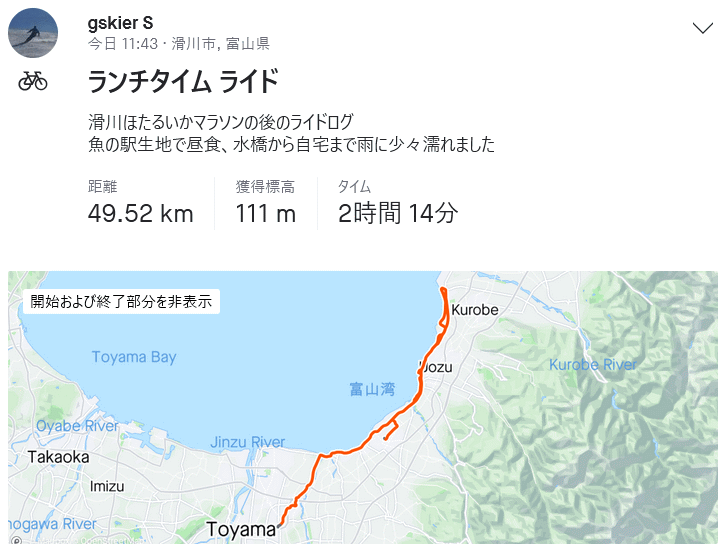The width and height of the screenshot is (723, 550).
Task: Tap the 開始および終了部分を非表示 button
Action: pyautogui.click(x=120, y=301)
